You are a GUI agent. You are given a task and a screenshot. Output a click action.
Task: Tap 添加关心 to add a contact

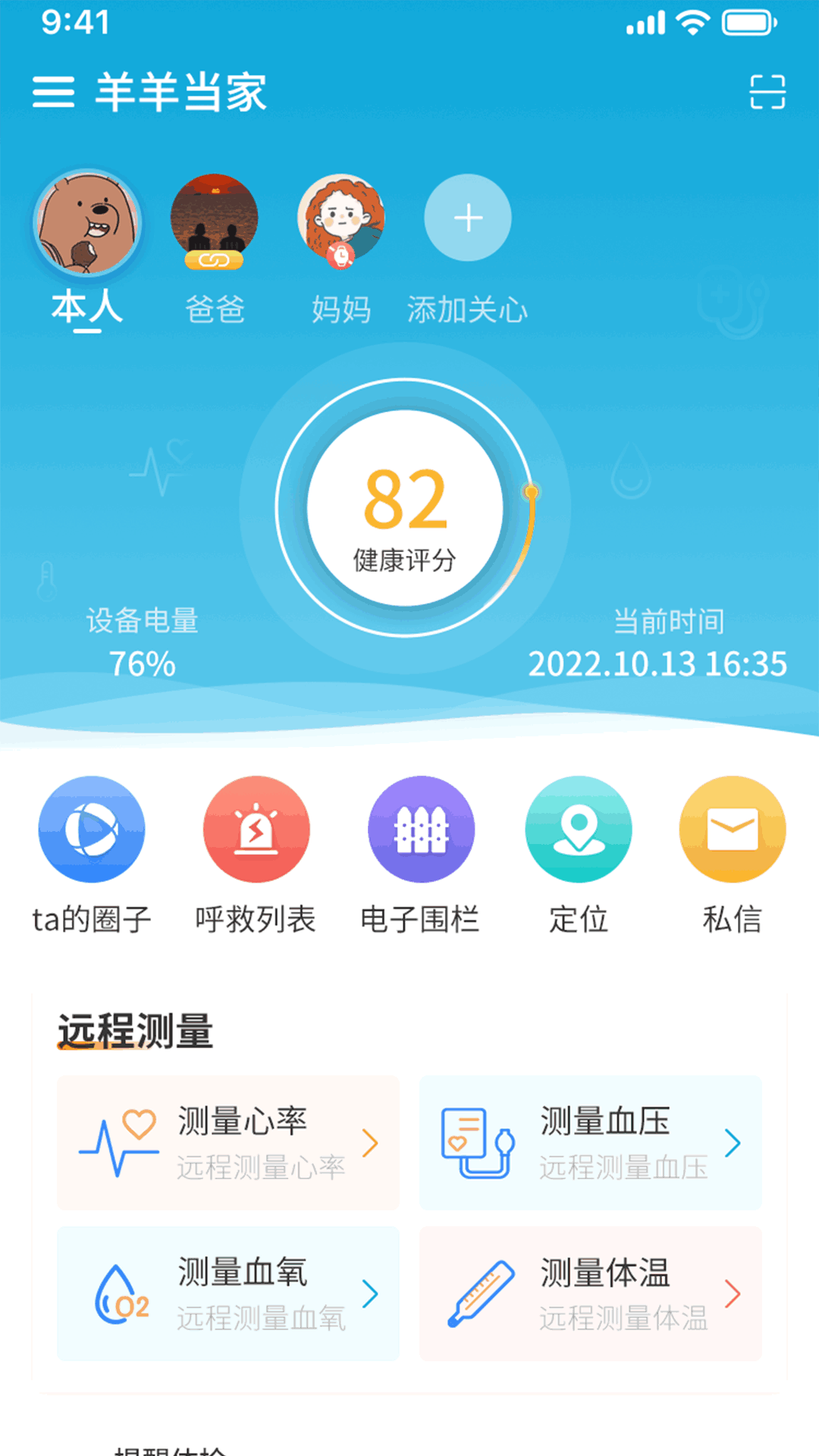[x=467, y=218]
